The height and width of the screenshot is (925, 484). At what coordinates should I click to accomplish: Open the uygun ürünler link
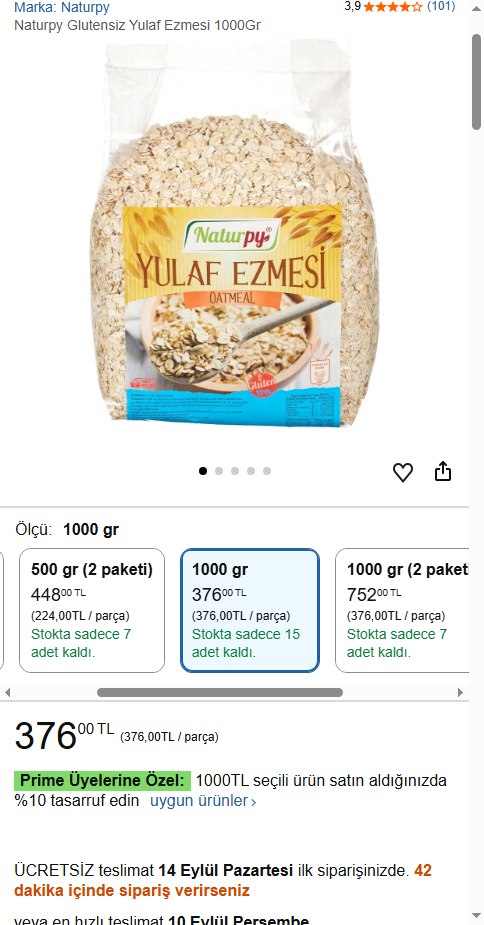[202, 801]
